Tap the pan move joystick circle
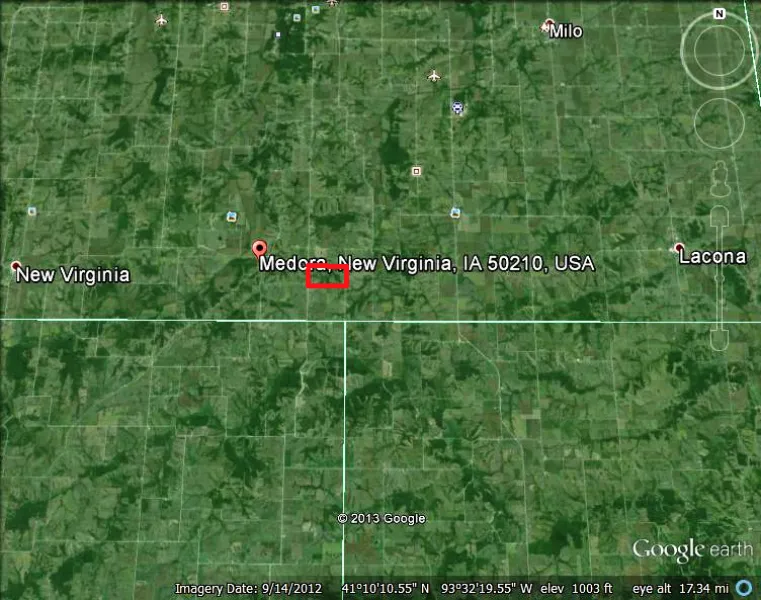The height and width of the screenshot is (600, 761). 719,122
